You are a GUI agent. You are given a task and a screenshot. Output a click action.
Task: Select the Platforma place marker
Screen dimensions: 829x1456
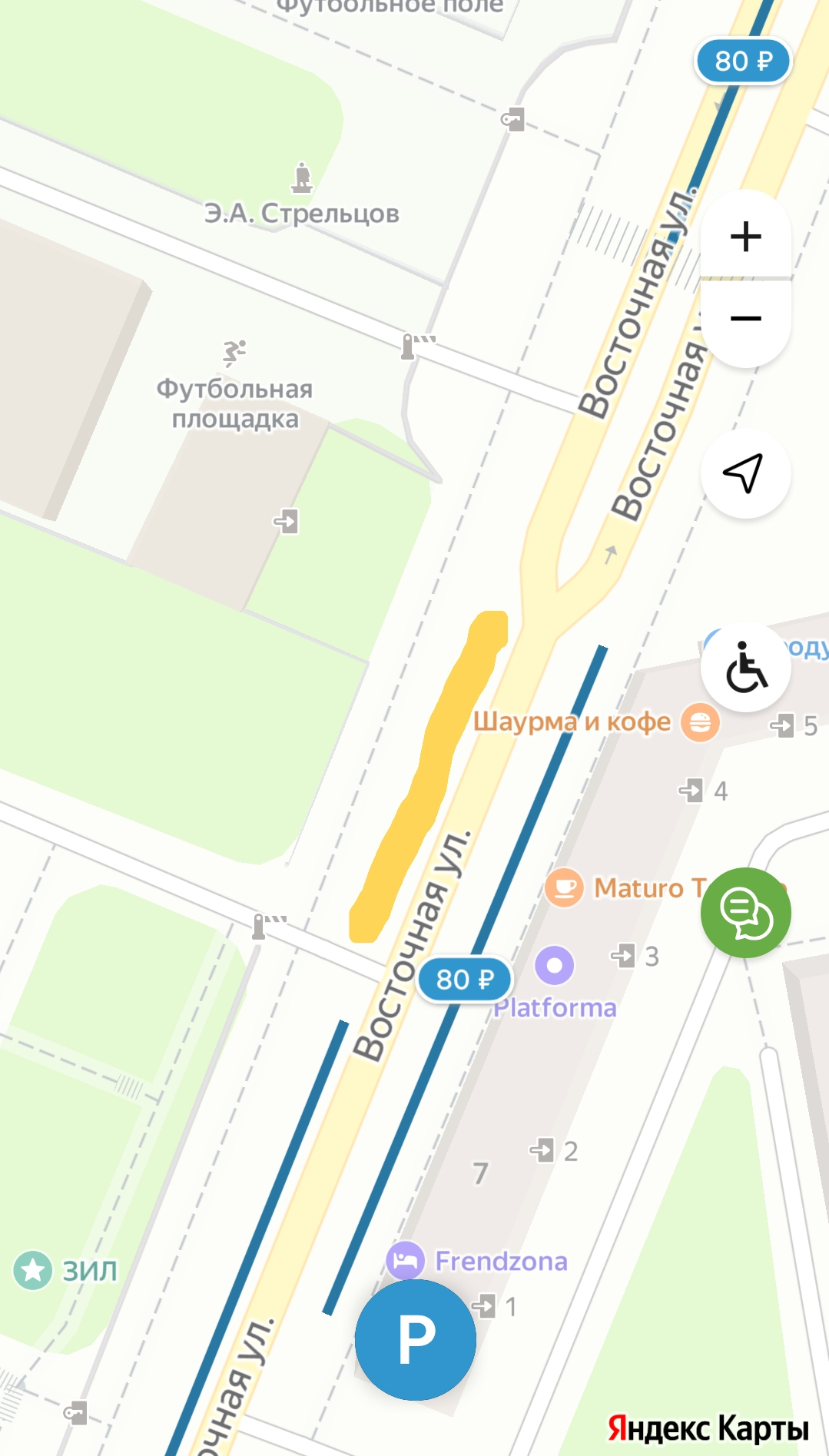555,965
